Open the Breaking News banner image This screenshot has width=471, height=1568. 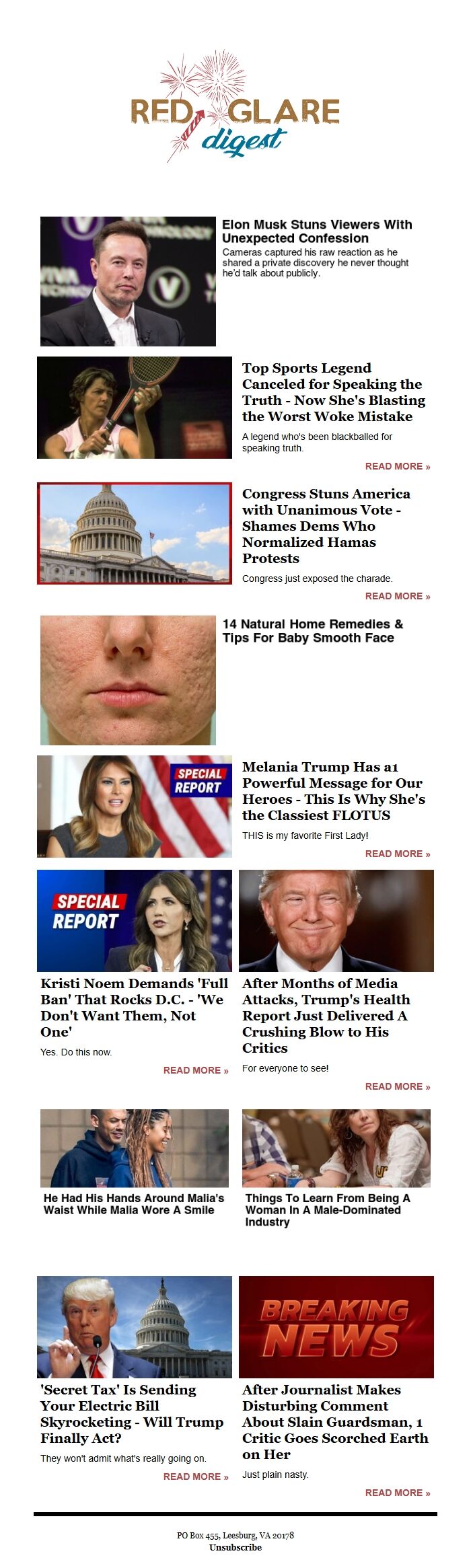tap(336, 1327)
